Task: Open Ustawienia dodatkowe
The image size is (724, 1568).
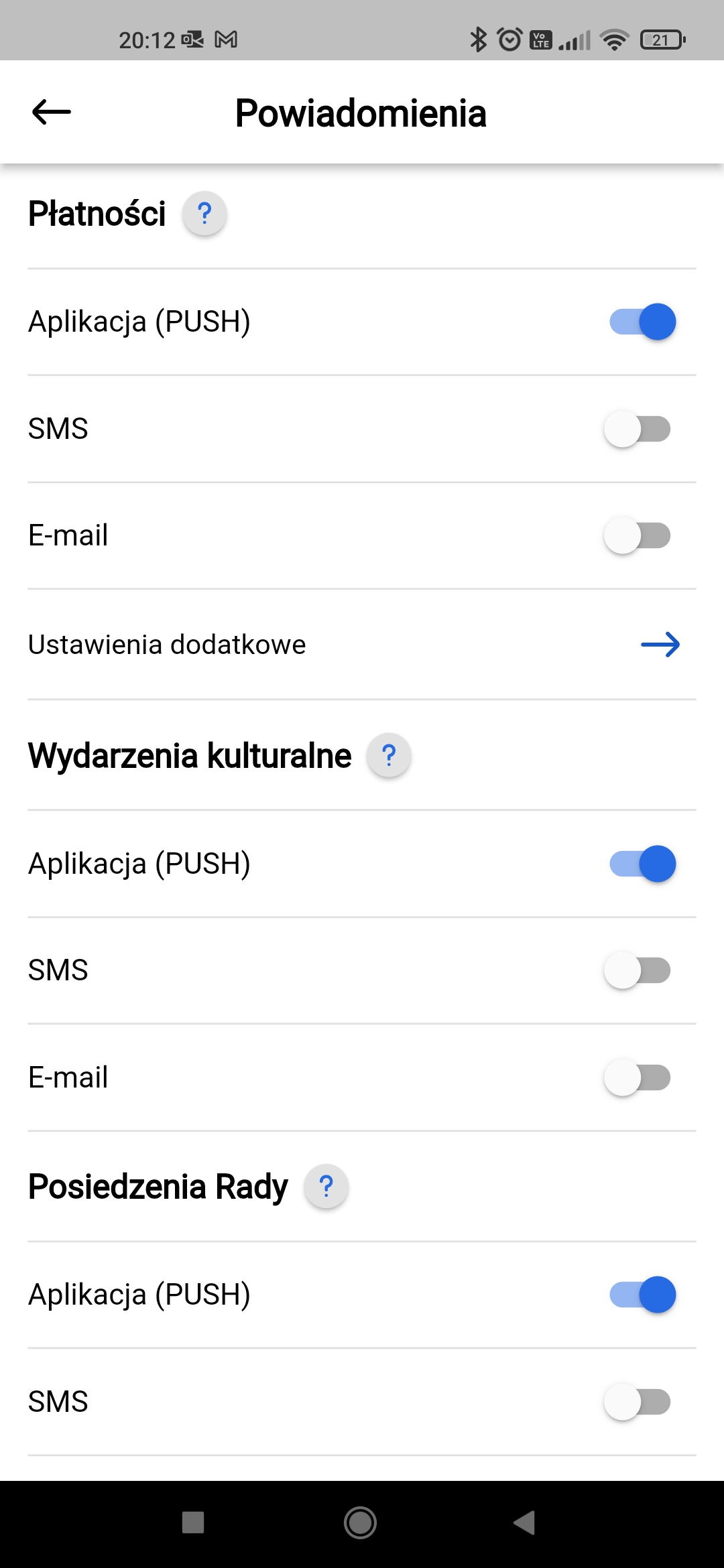Action: click(x=362, y=645)
